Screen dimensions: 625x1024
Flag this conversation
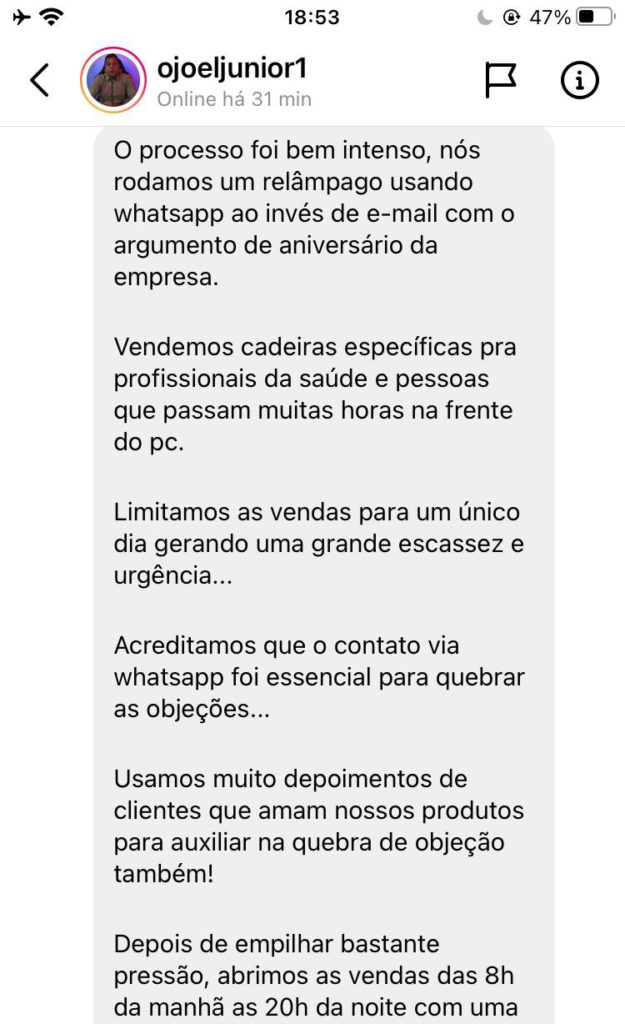coord(500,80)
